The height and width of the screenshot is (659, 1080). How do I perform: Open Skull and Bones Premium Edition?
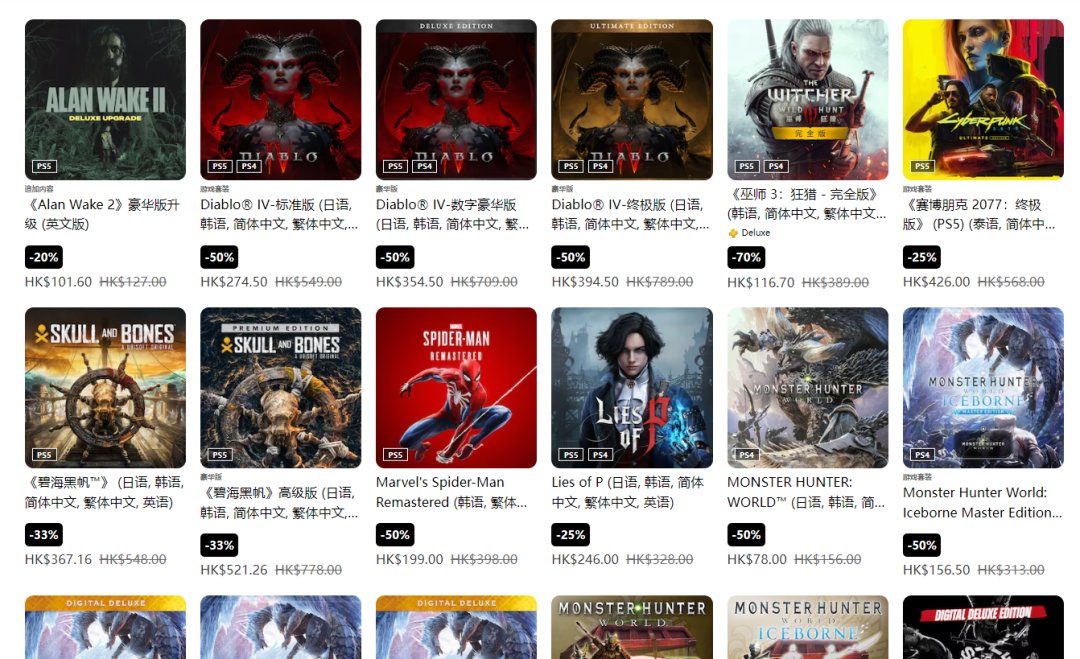281,388
